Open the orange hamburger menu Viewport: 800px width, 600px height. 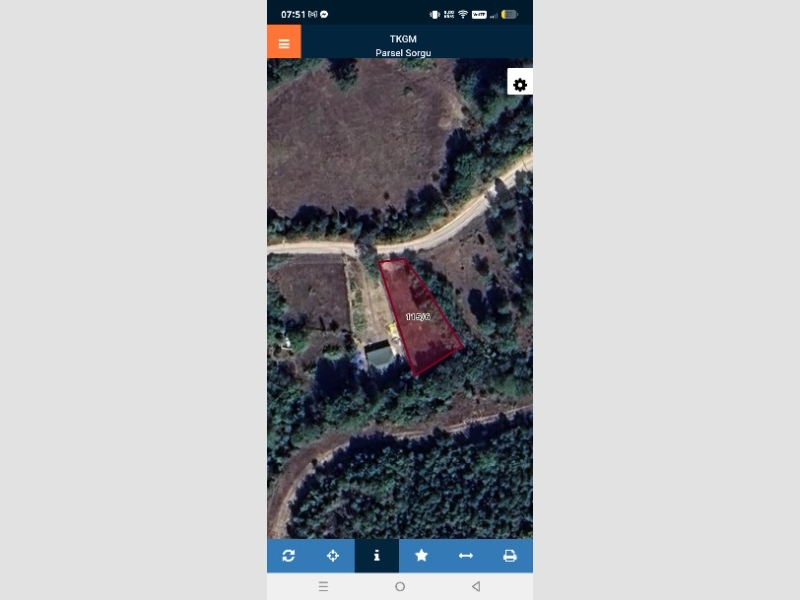click(284, 43)
